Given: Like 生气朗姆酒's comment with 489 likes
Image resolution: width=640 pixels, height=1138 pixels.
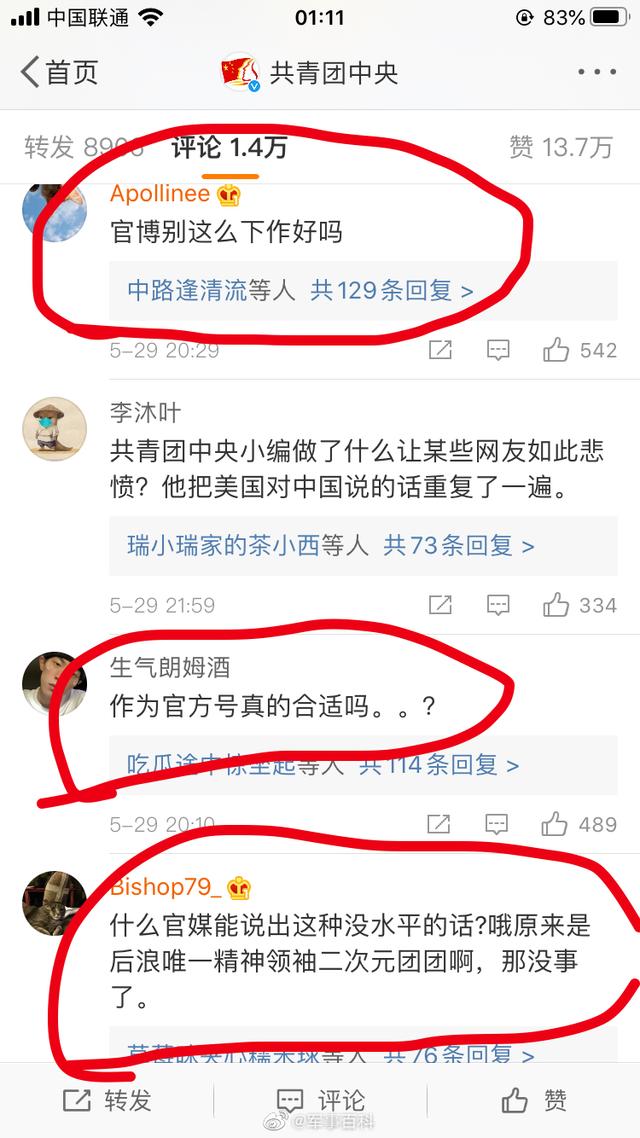Looking at the screenshot, I should coord(580,825).
